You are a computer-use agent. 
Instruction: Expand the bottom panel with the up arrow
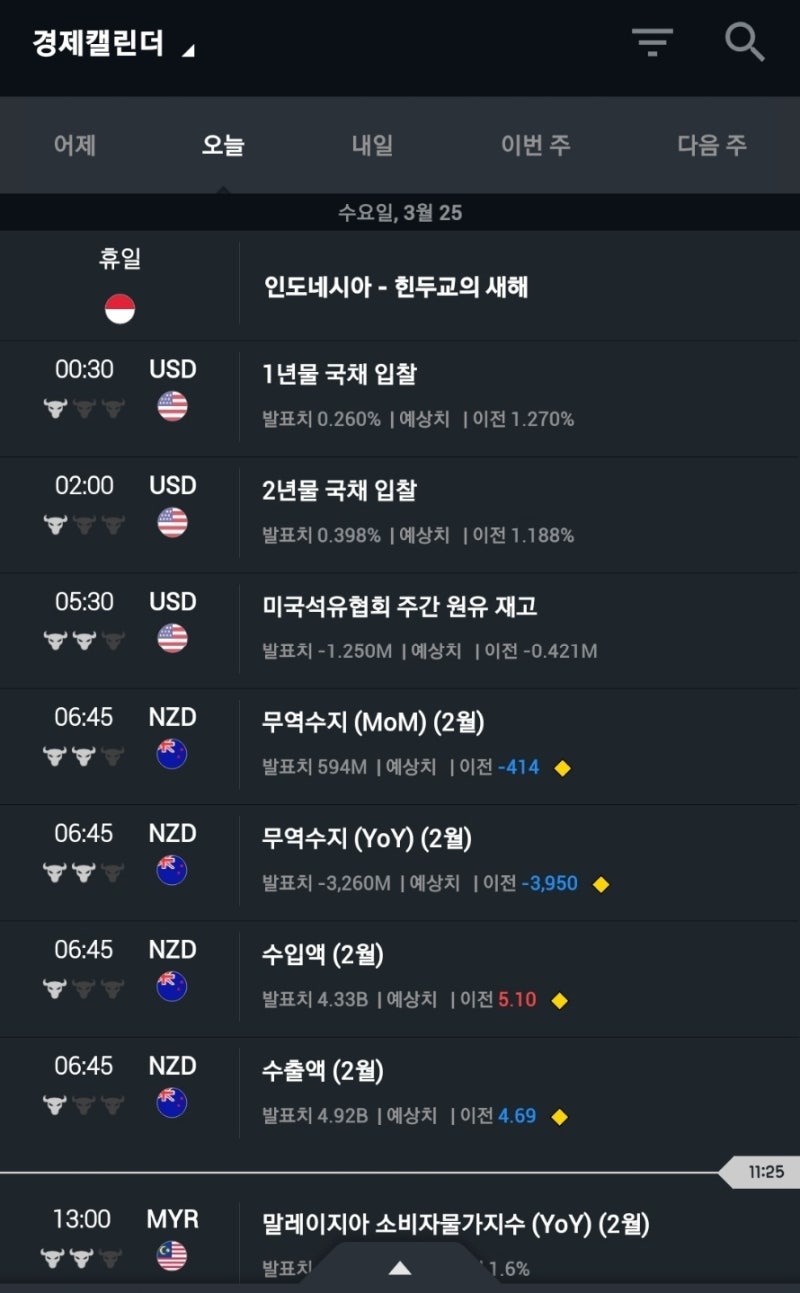[x=400, y=1268]
